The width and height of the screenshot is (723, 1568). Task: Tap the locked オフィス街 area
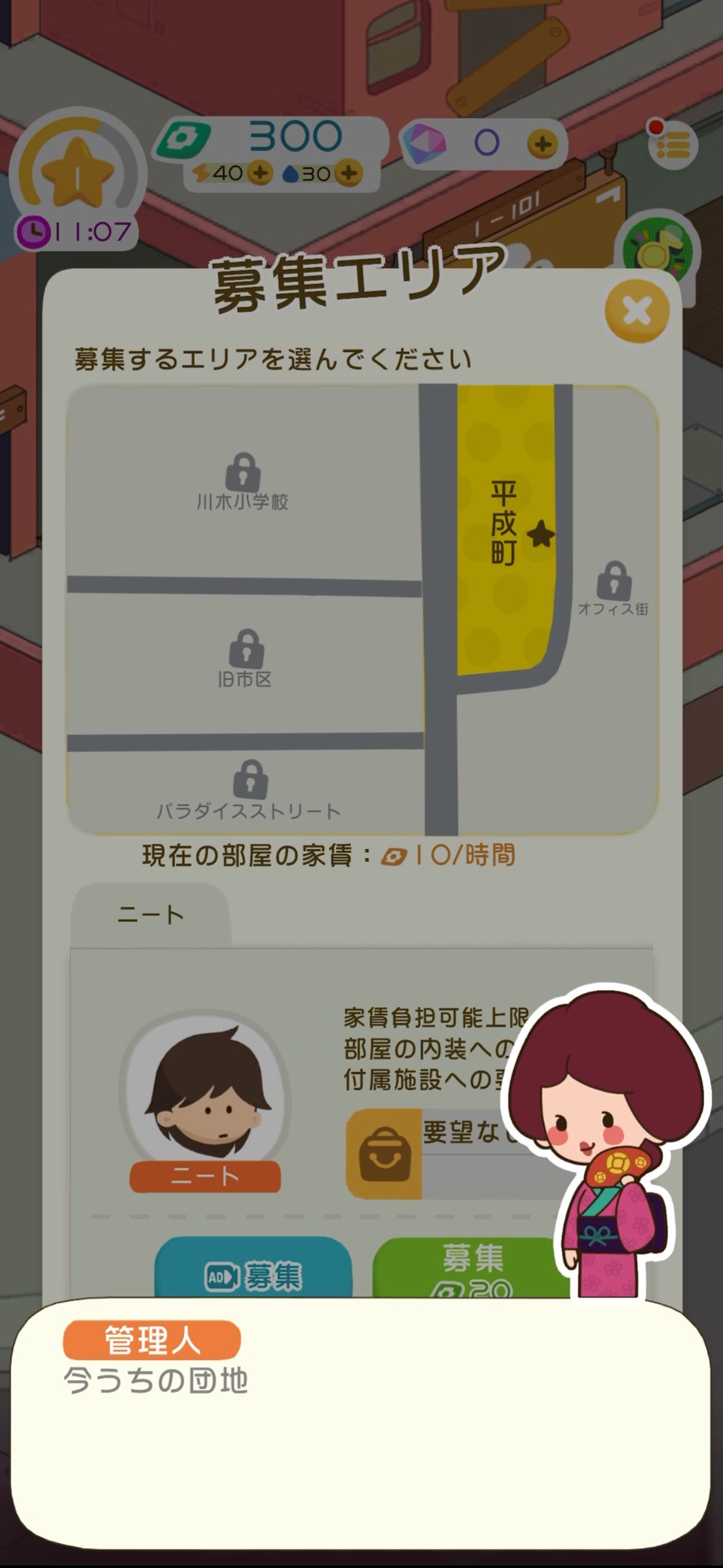tap(614, 588)
